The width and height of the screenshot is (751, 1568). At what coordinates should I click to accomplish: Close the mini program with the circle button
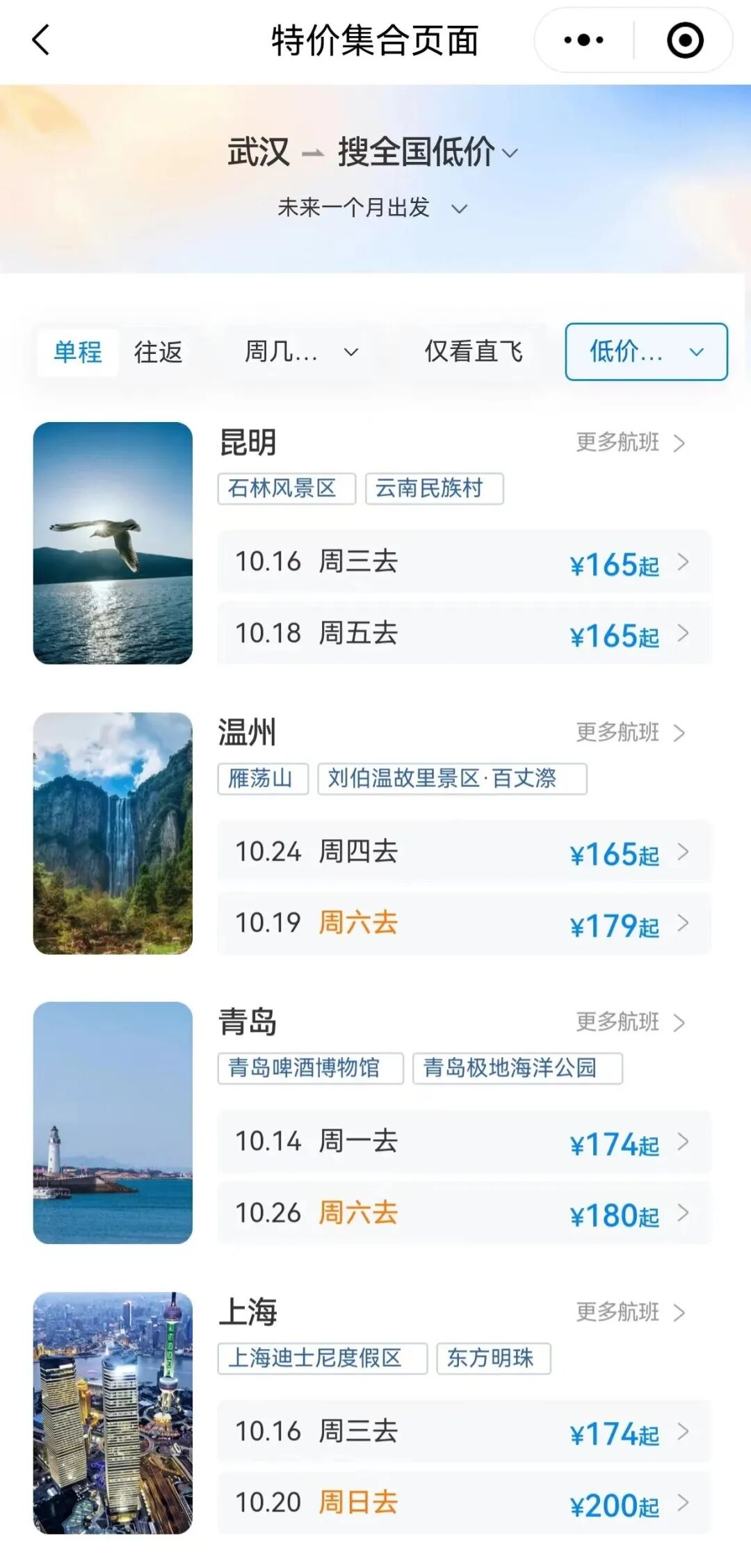(684, 40)
